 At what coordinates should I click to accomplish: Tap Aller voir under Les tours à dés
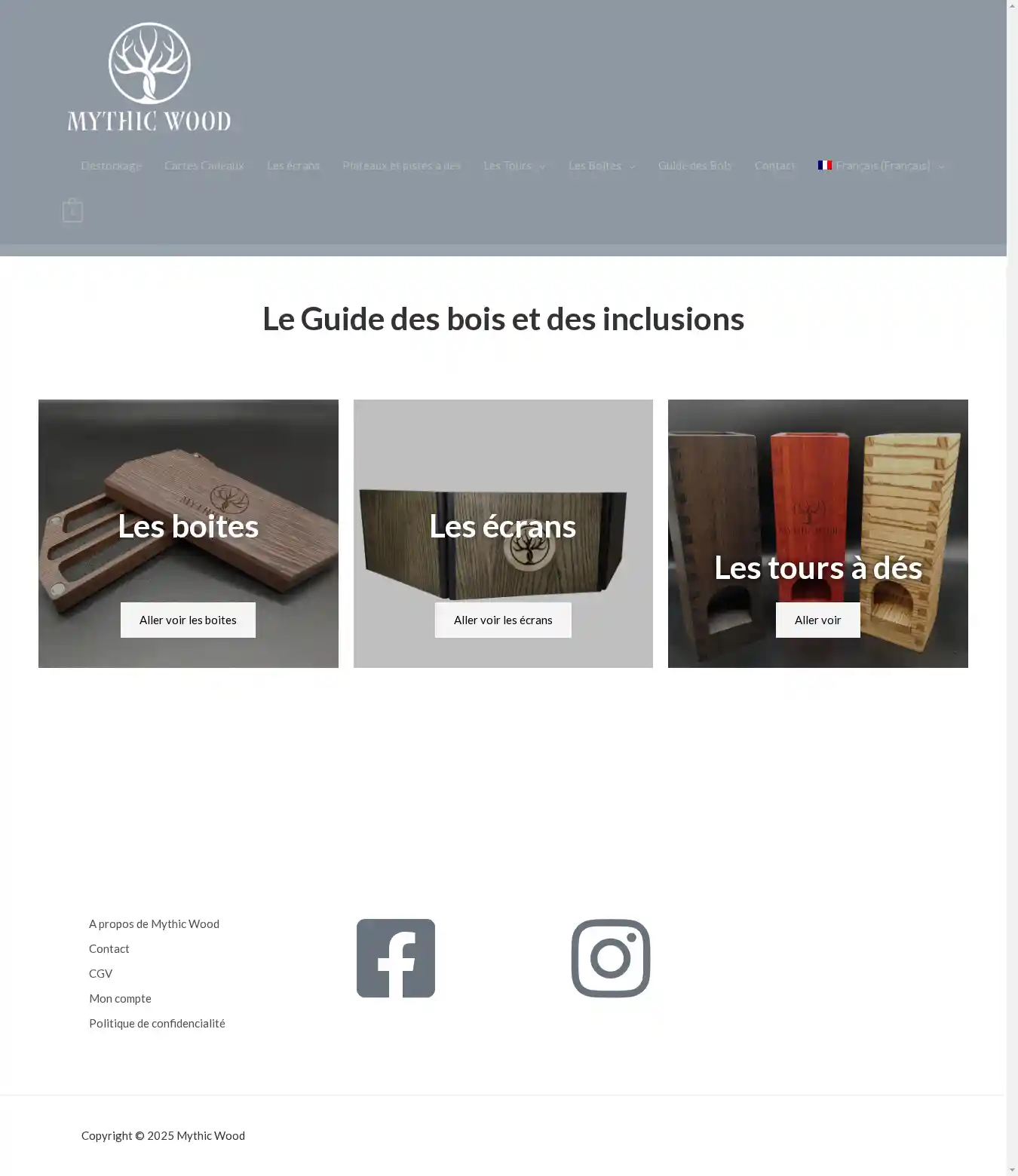[817, 620]
